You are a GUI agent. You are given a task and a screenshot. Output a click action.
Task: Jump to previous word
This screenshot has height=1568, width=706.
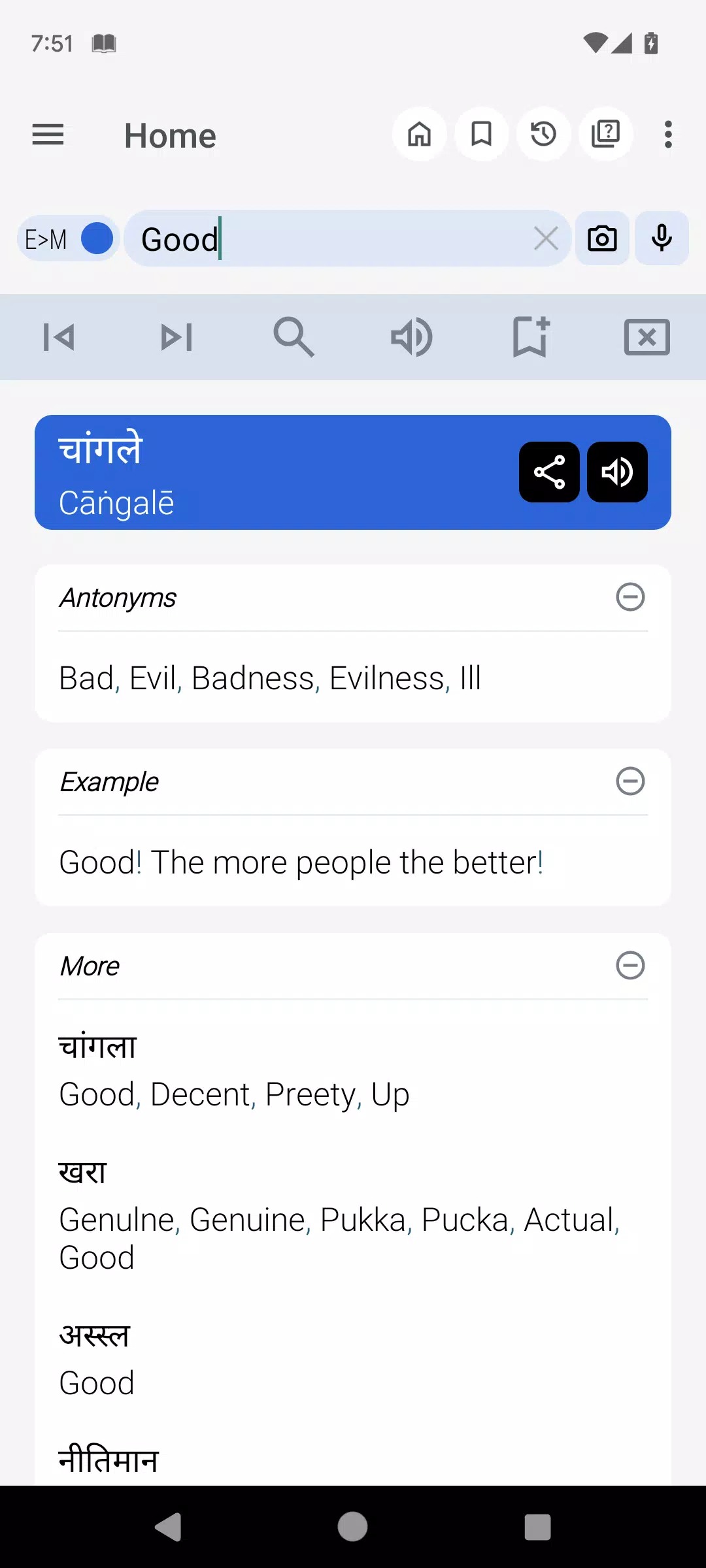click(59, 338)
